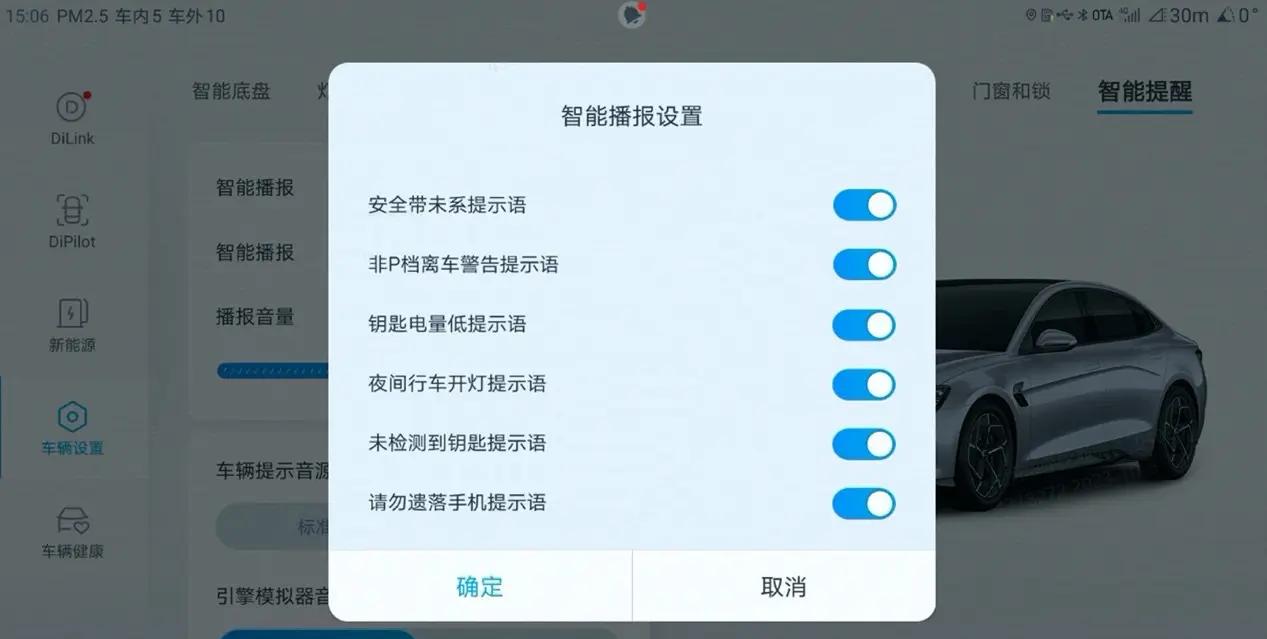Cancel the dialog with 取消
This screenshot has width=1267, height=639.
pyautogui.click(x=783, y=587)
